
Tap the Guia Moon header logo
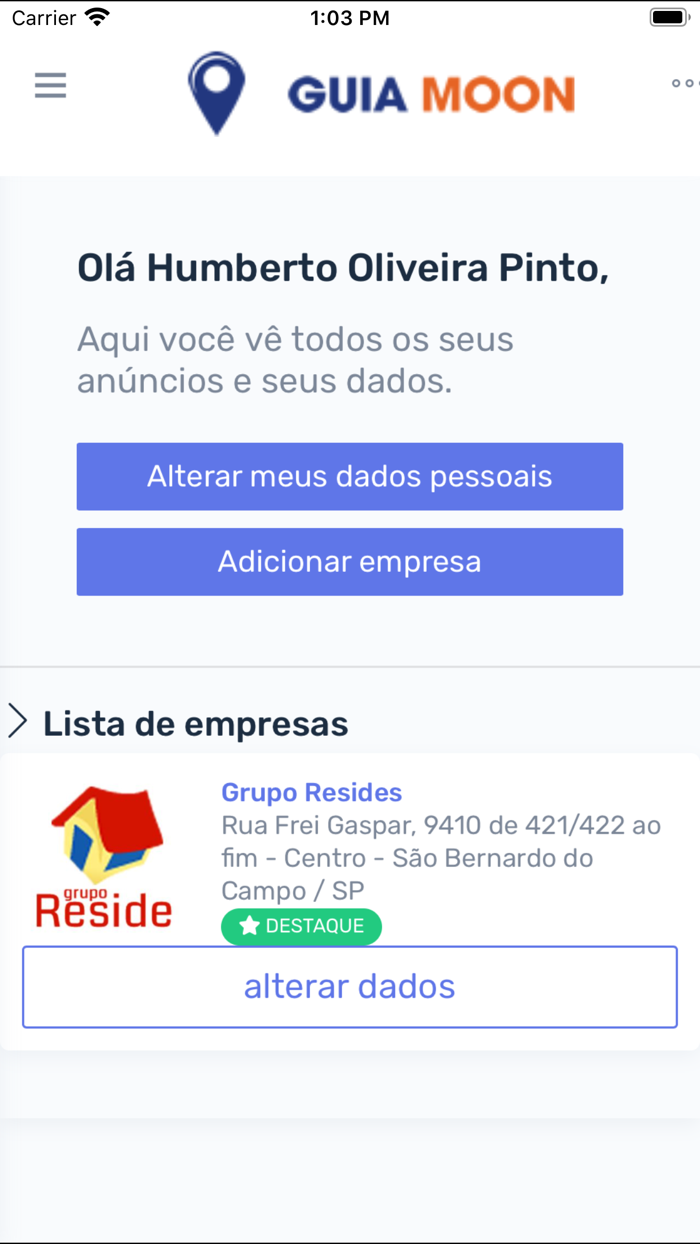[381, 93]
